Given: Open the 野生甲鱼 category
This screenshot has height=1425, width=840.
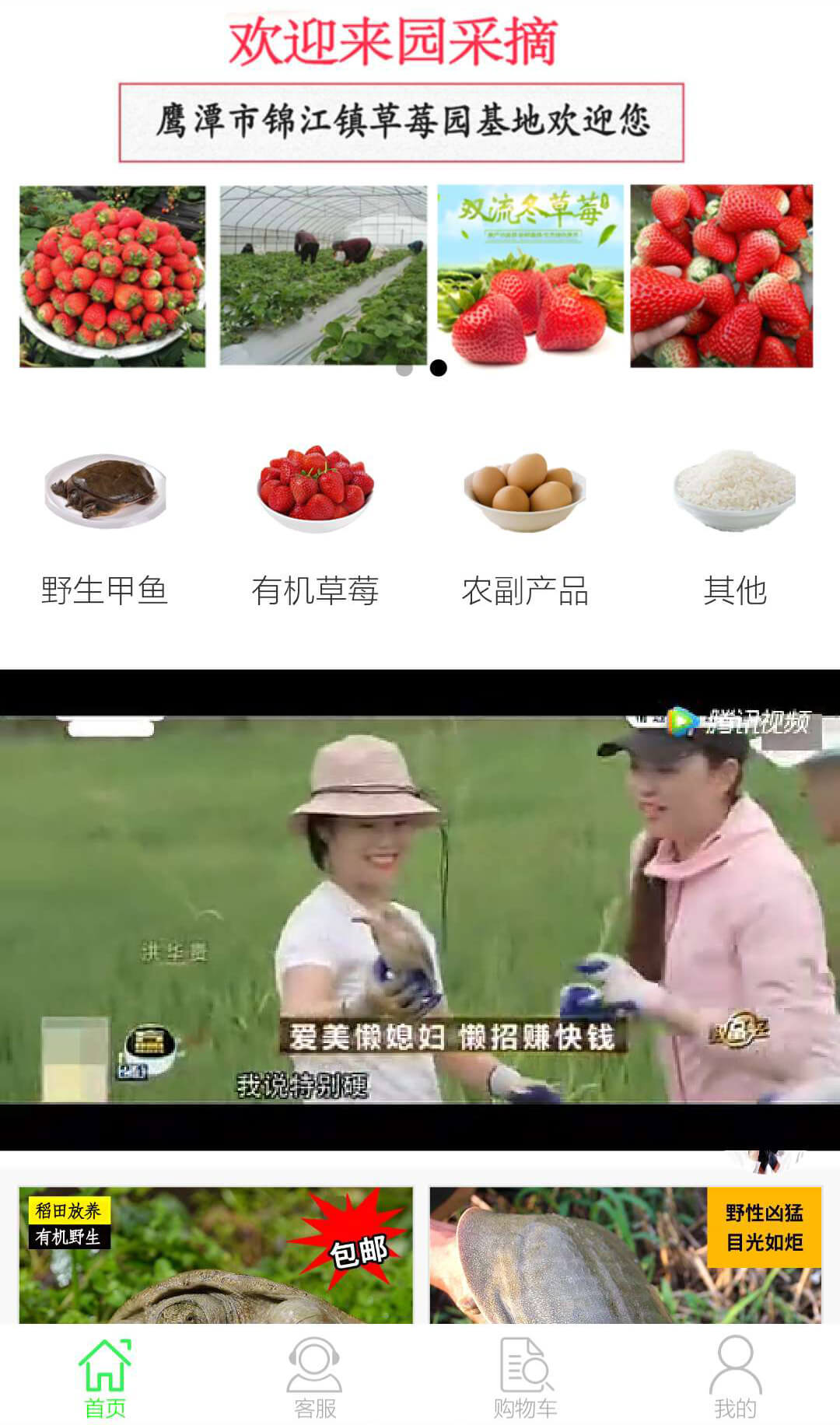Looking at the screenshot, I should pyautogui.click(x=105, y=529).
